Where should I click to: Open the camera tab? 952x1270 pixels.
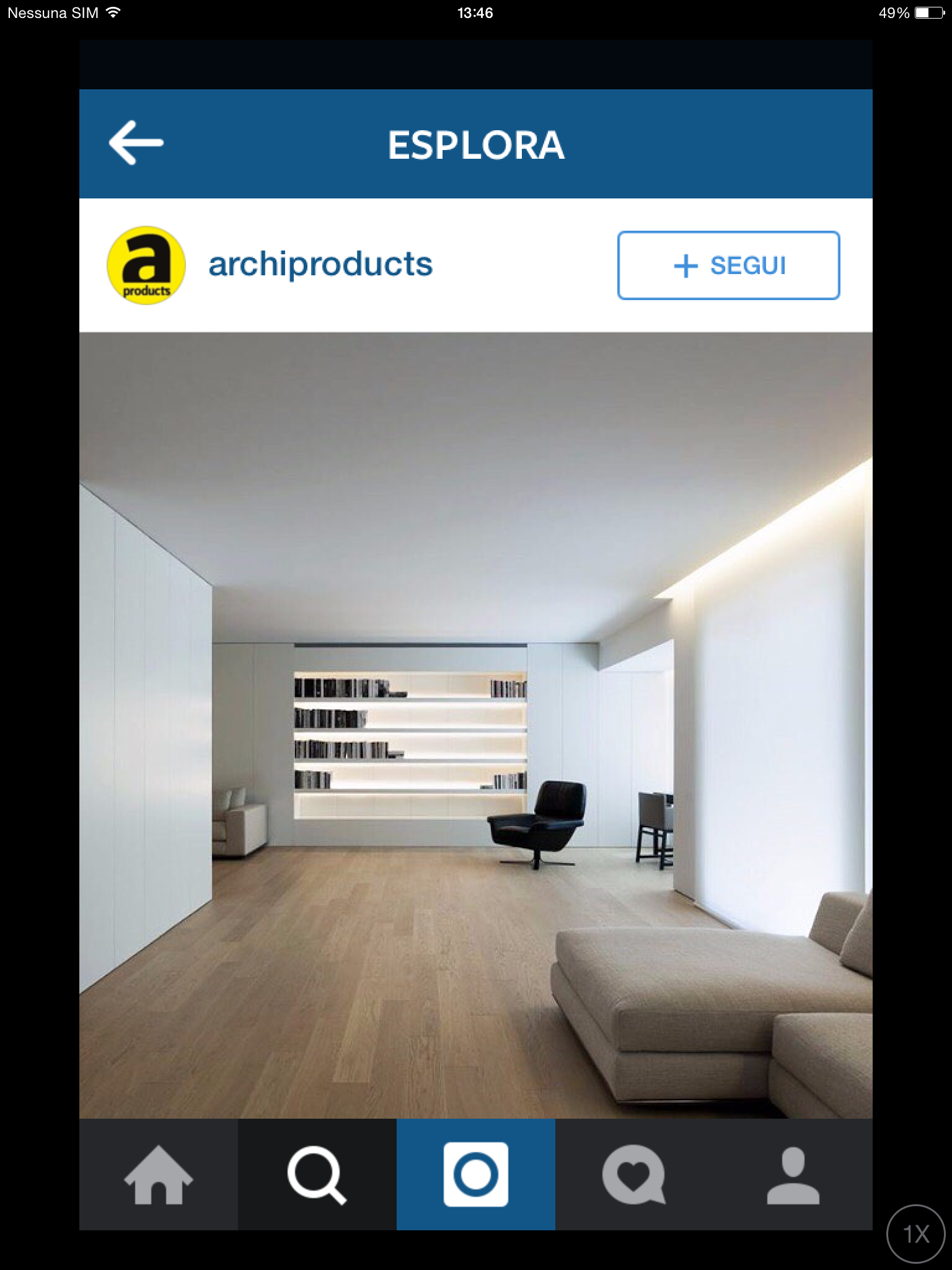click(x=476, y=1175)
